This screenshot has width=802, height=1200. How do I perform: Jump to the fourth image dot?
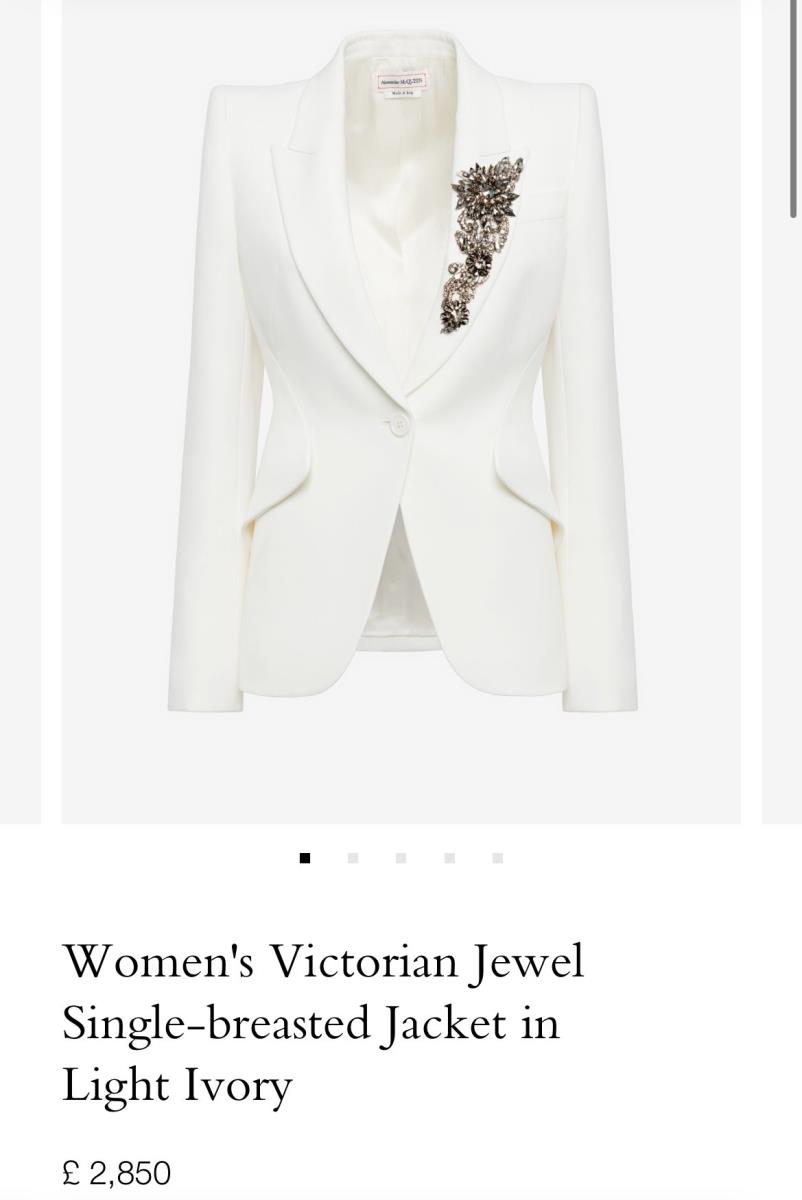(450, 858)
